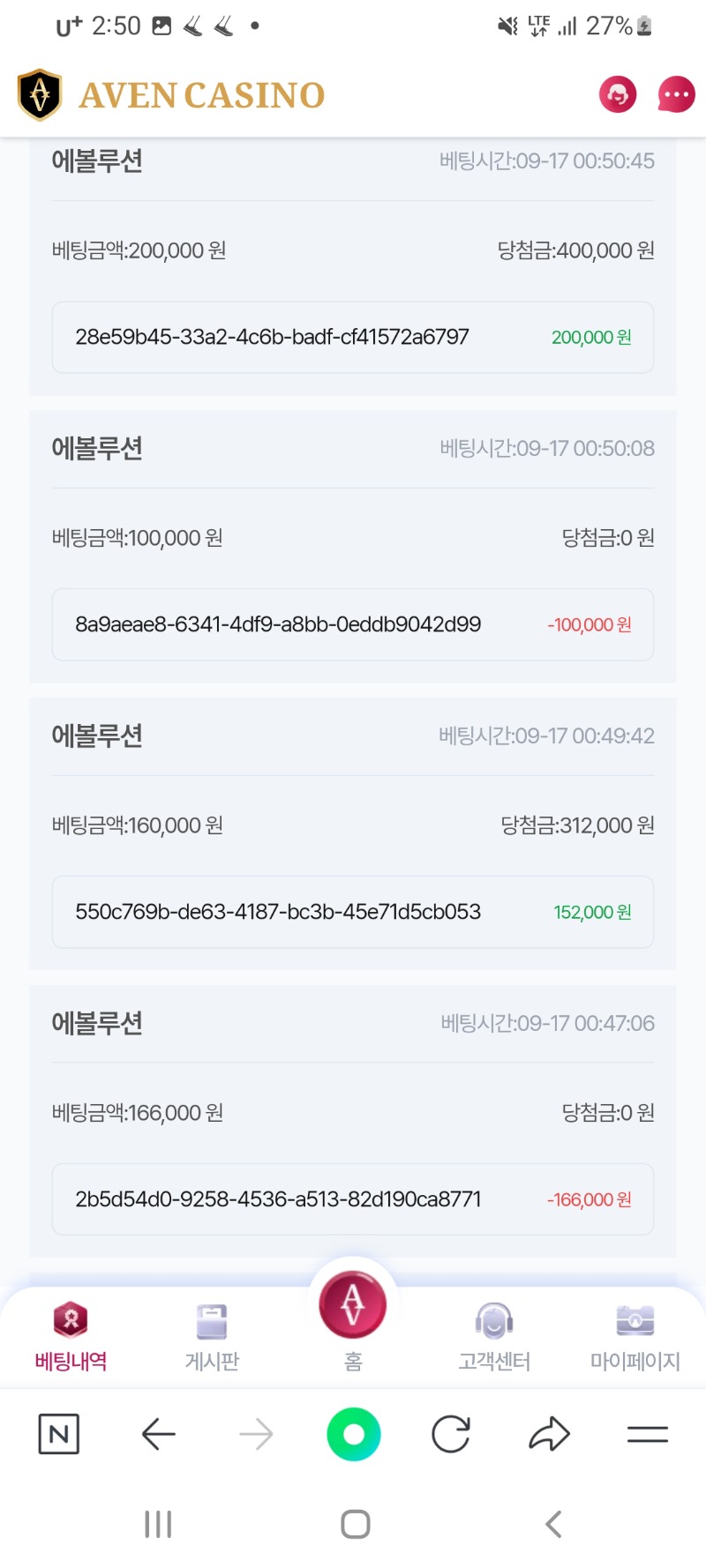Screen dimensions: 706x1568
Task: Open the customer support headset icon
Action: 618,94
